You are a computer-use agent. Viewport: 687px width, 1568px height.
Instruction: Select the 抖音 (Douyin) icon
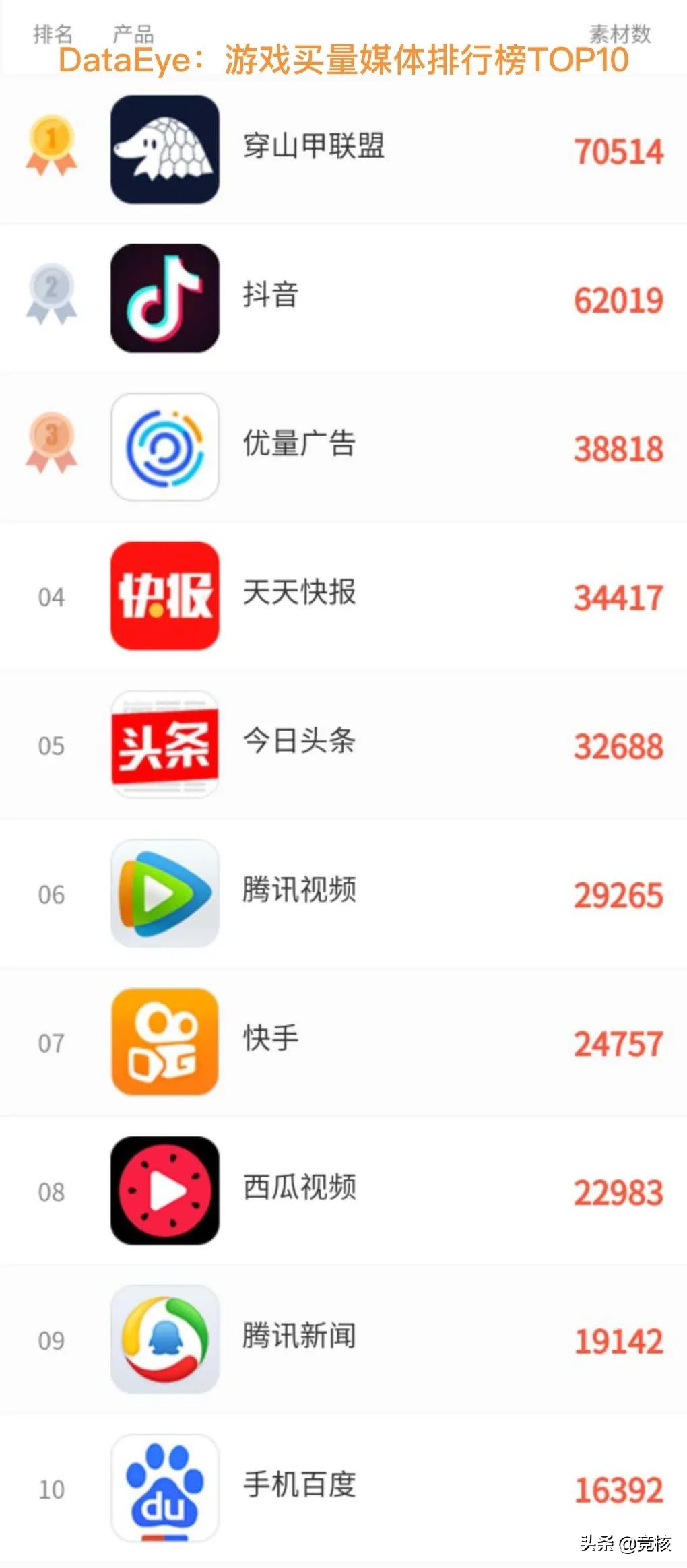[x=166, y=298]
